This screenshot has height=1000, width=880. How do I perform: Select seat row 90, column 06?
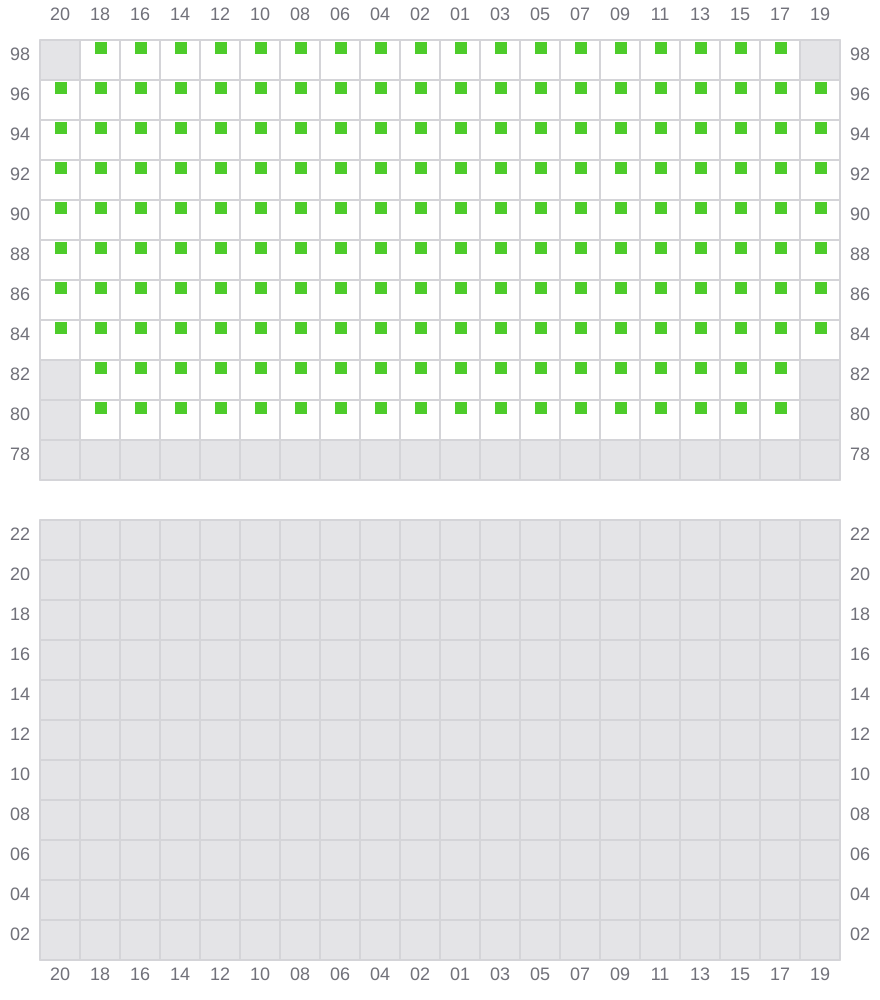click(x=341, y=208)
